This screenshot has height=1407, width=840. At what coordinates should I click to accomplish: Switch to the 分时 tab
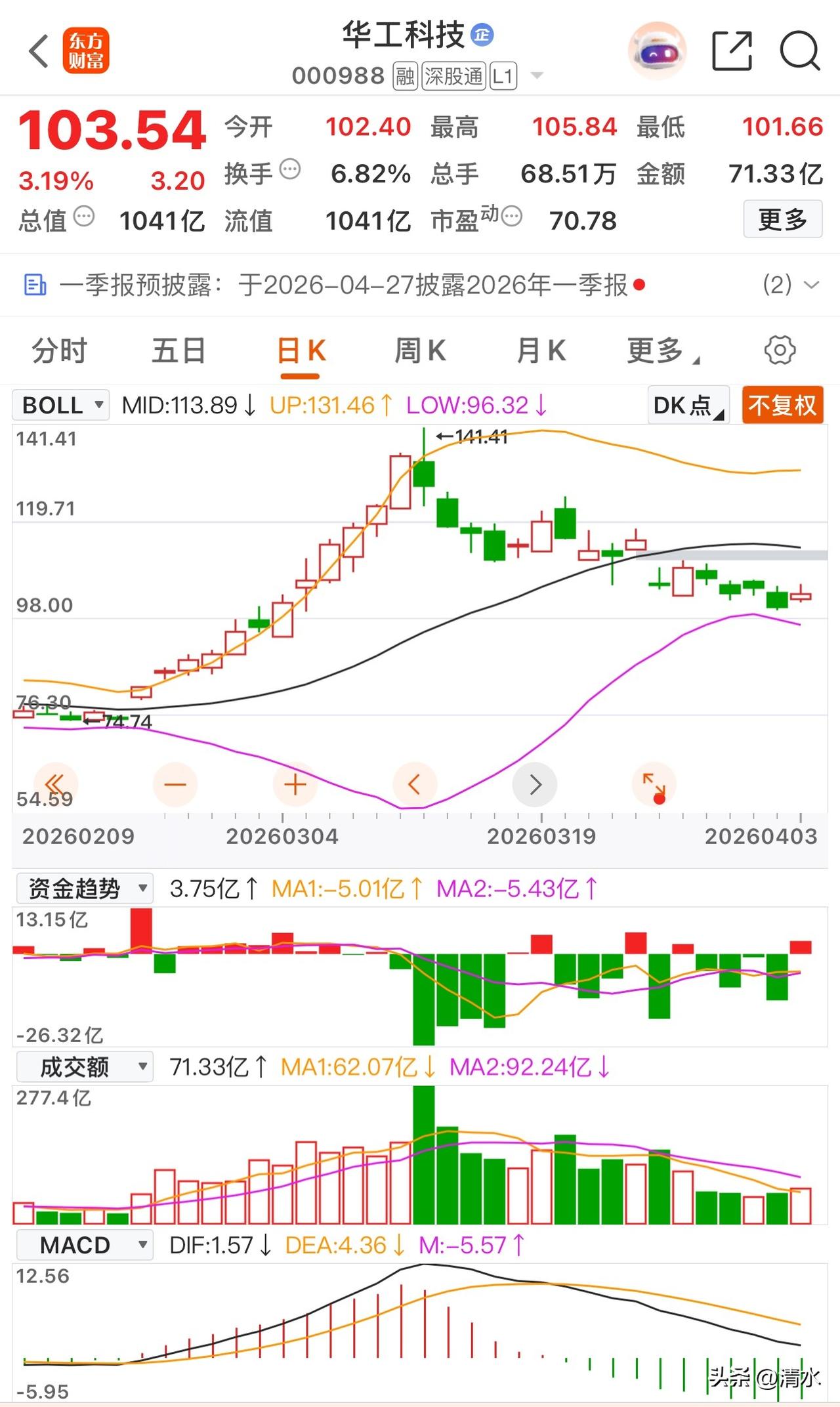(59, 350)
